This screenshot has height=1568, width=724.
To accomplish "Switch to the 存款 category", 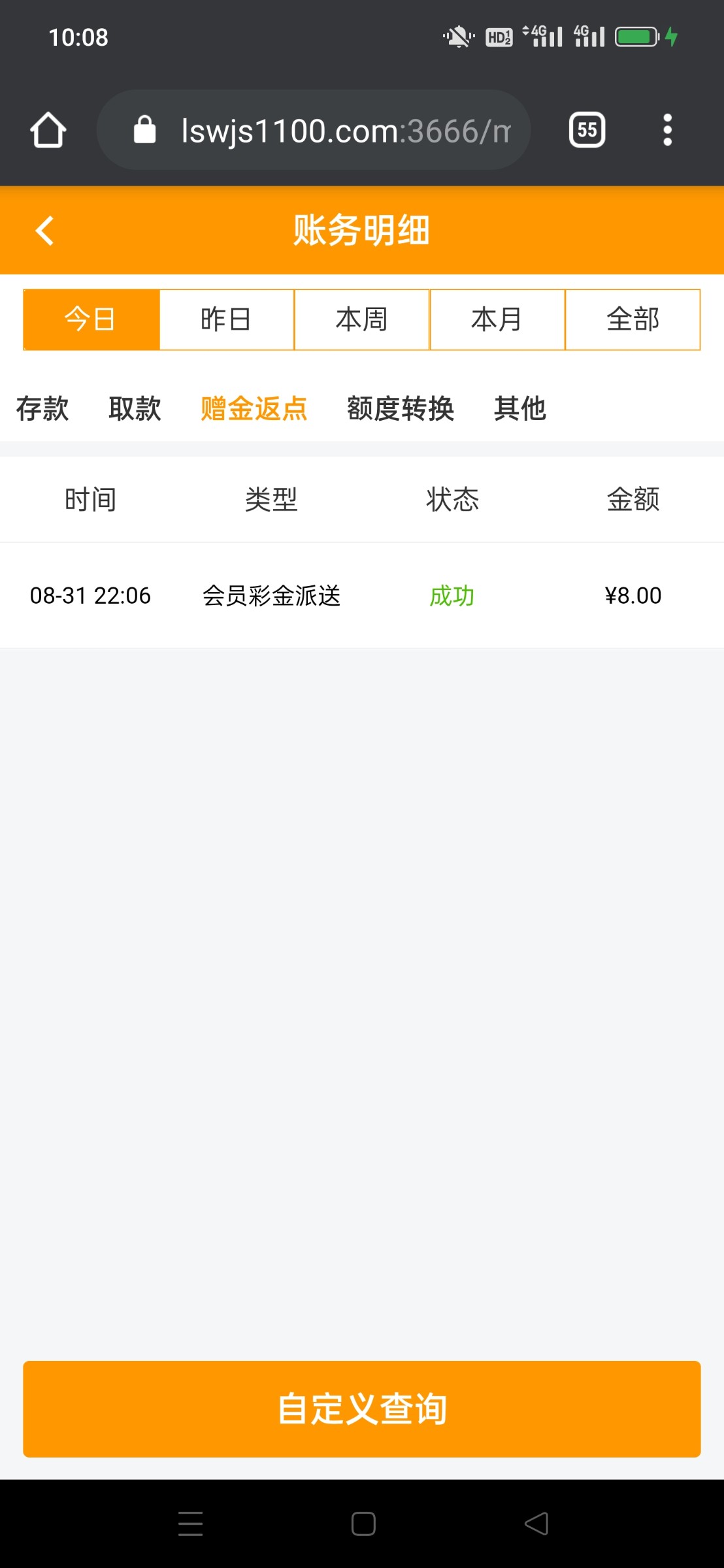I will click(x=42, y=409).
